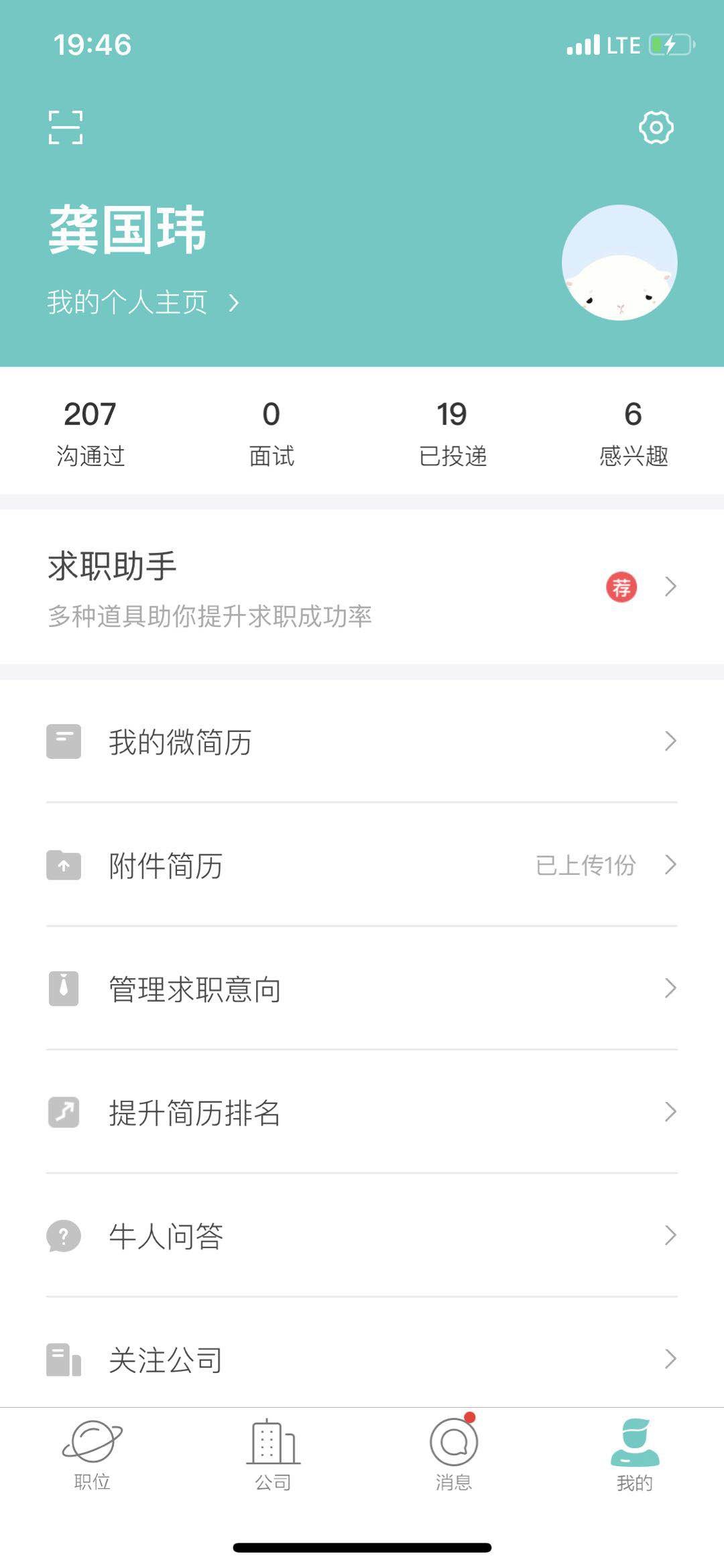724x1568 pixels.
Task: Switch to the 消息 tab
Action: click(454, 1454)
